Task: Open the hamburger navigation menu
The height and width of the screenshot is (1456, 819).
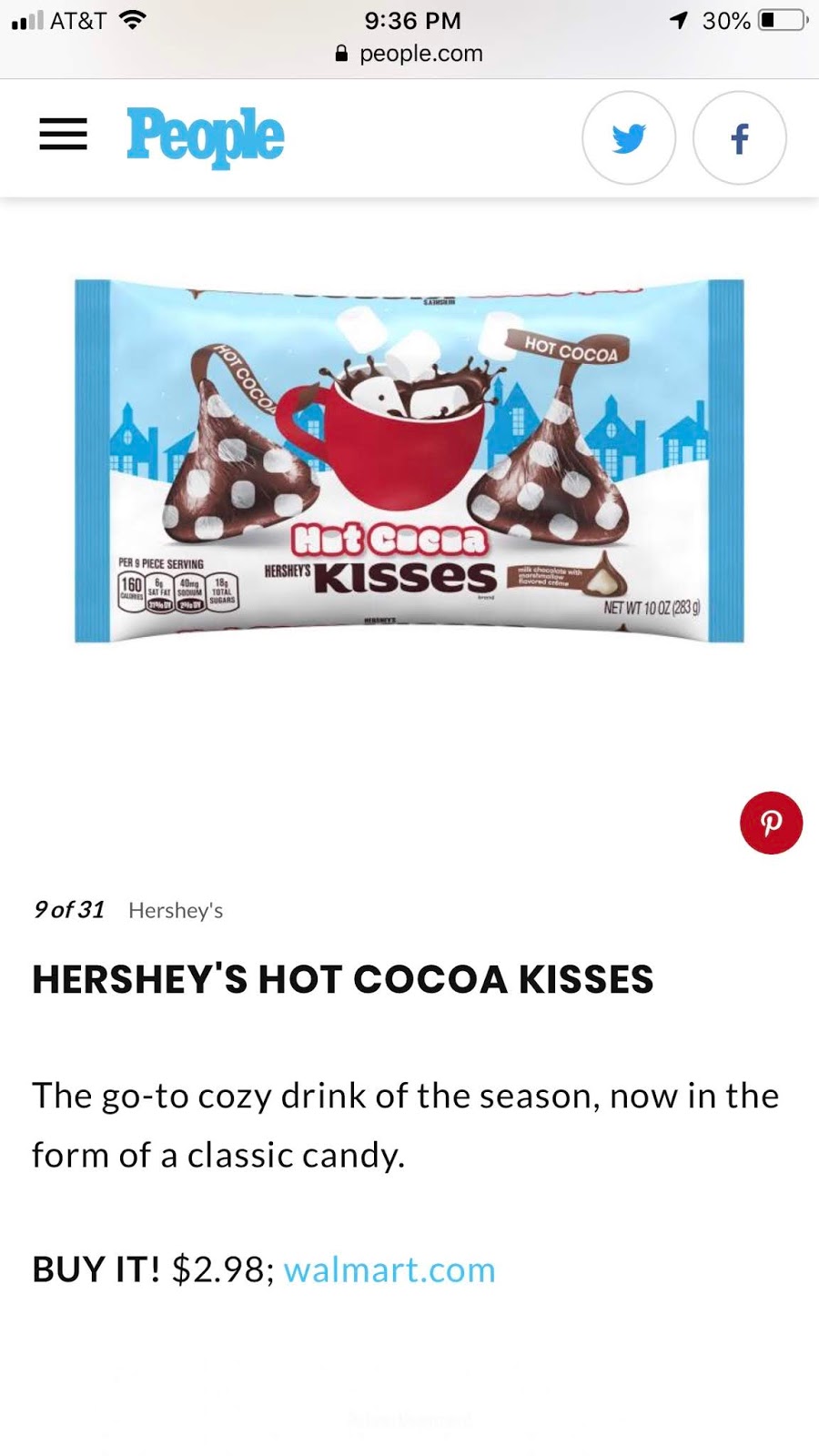Action: 63,136
